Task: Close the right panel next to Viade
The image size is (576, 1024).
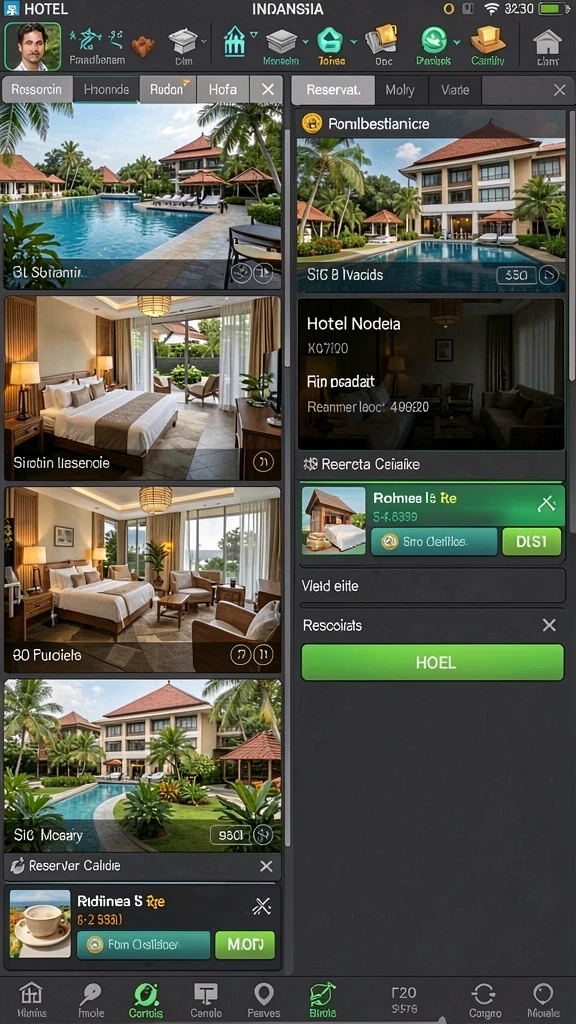Action: (x=560, y=90)
